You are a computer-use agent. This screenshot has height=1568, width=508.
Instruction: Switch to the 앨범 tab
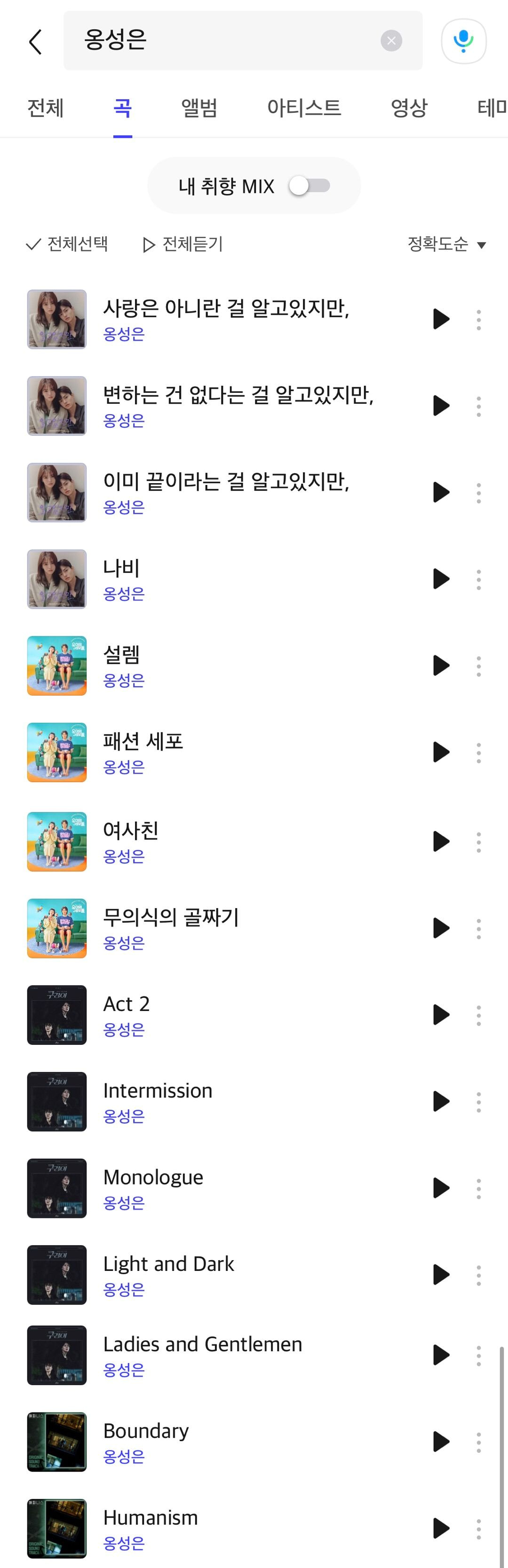pos(199,109)
